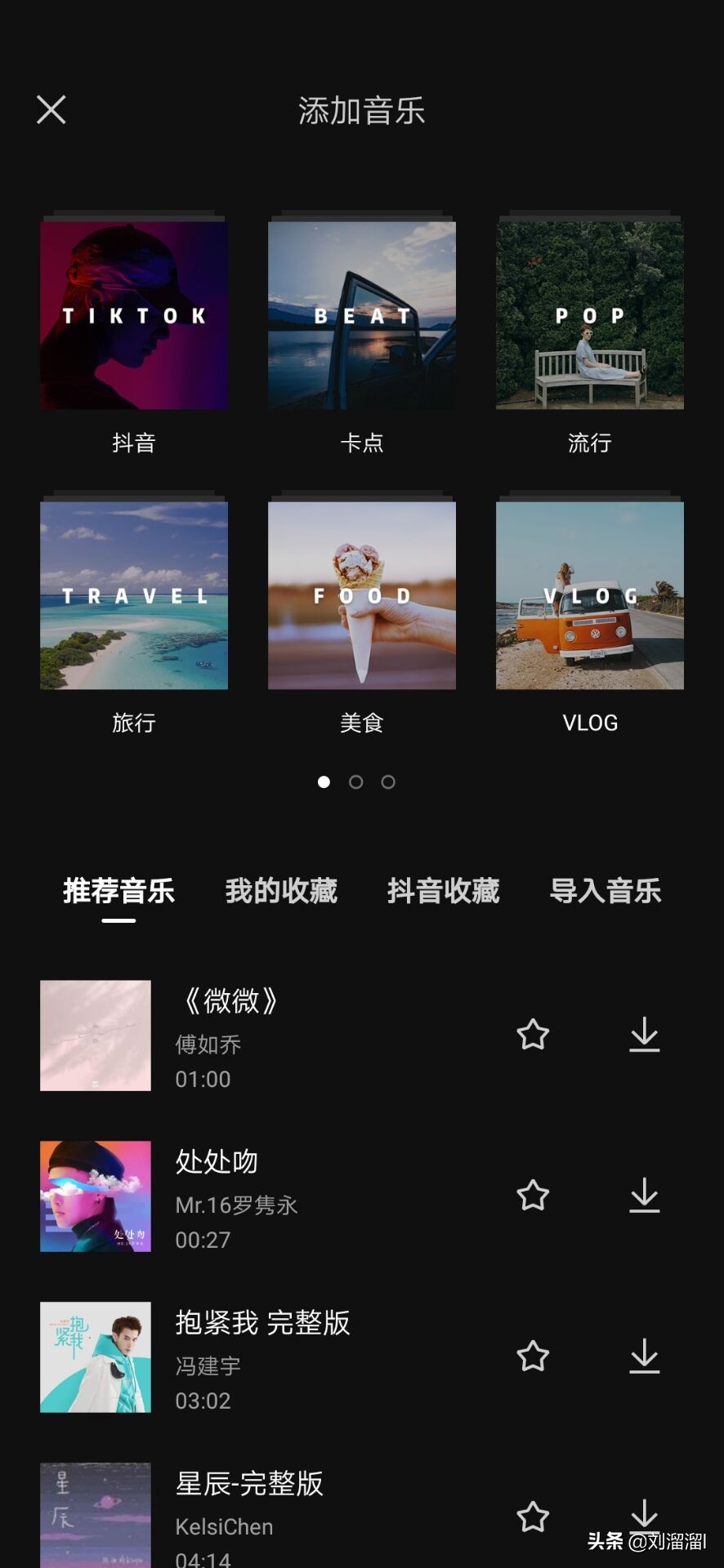Choose the VLOG music category
This screenshot has width=724, height=1568.
pyautogui.click(x=590, y=595)
